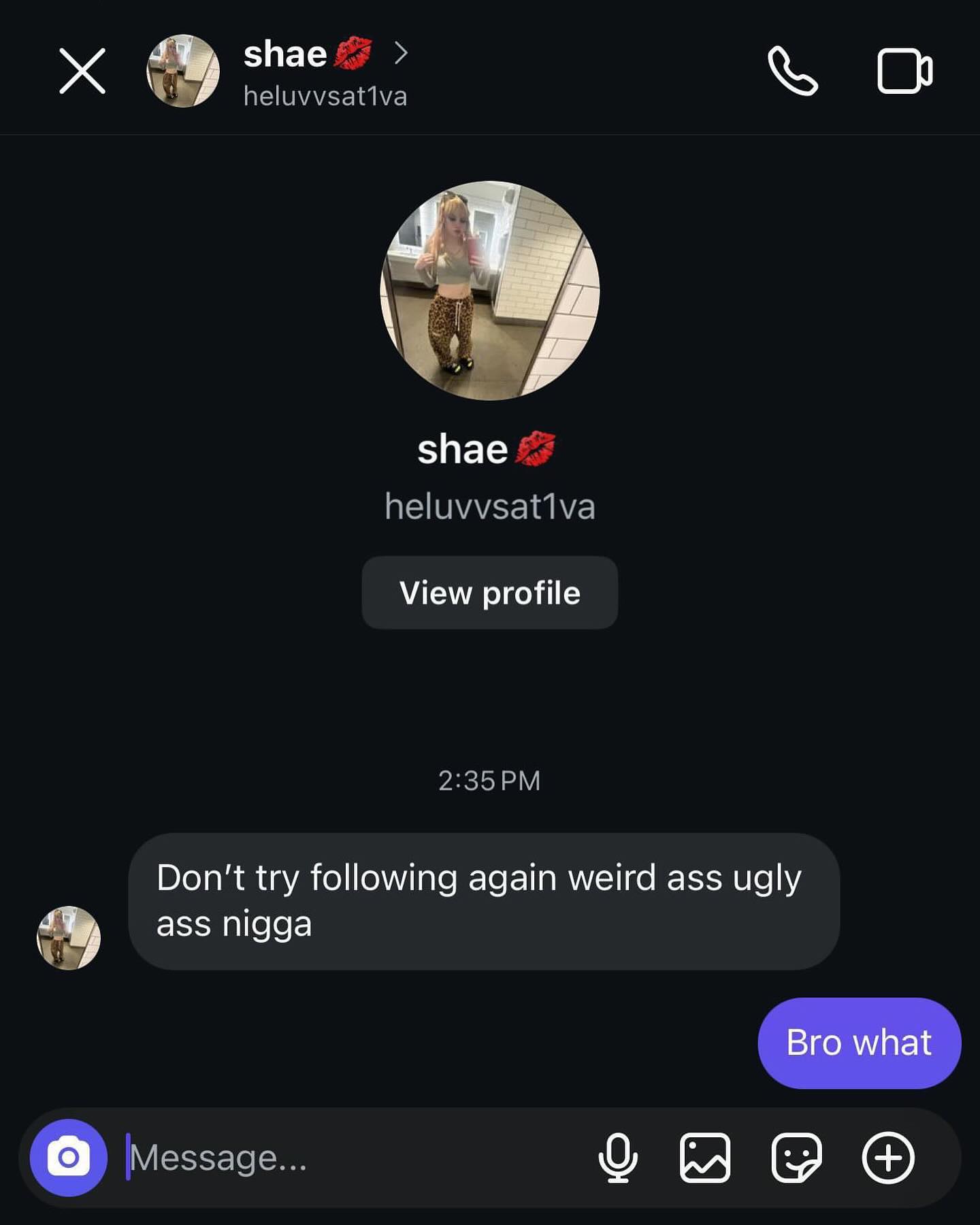Start a voice call with shae

pos(792,71)
